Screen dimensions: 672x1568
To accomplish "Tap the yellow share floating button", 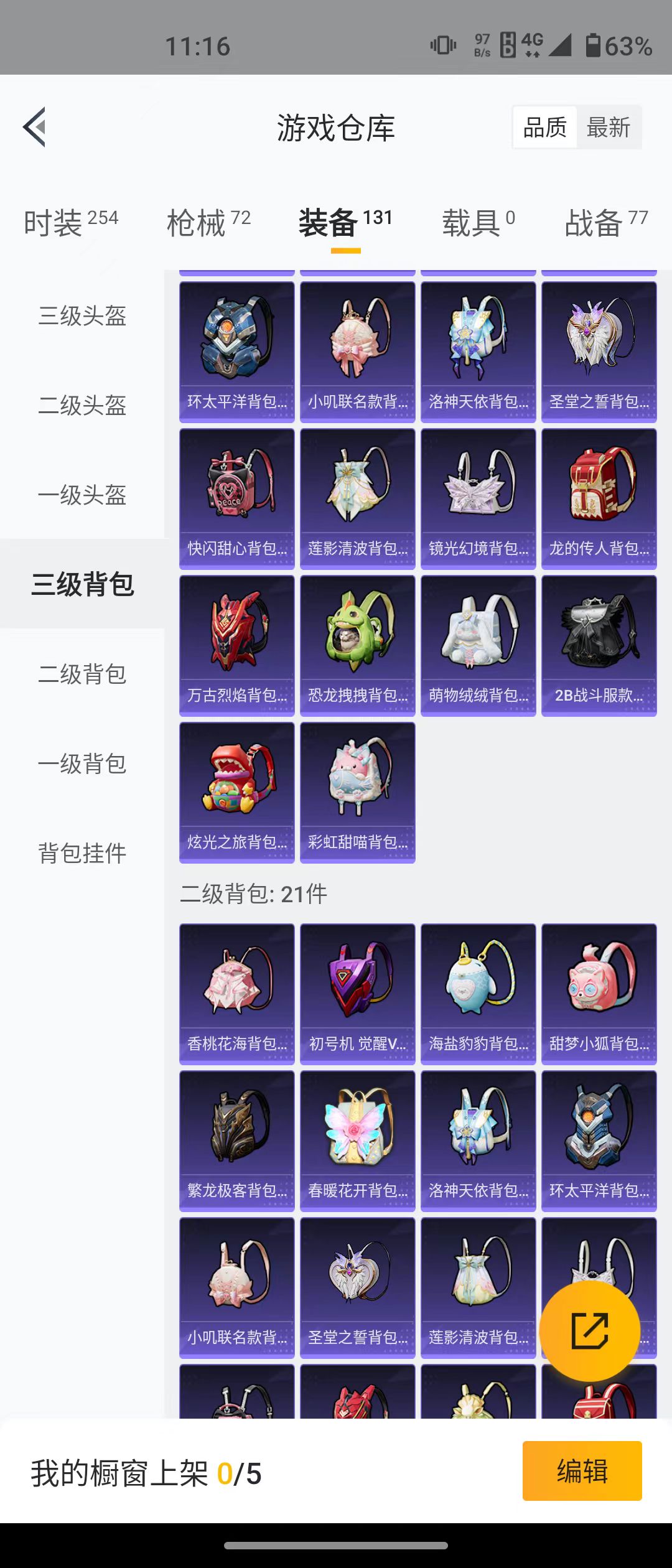I will [589, 1331].
